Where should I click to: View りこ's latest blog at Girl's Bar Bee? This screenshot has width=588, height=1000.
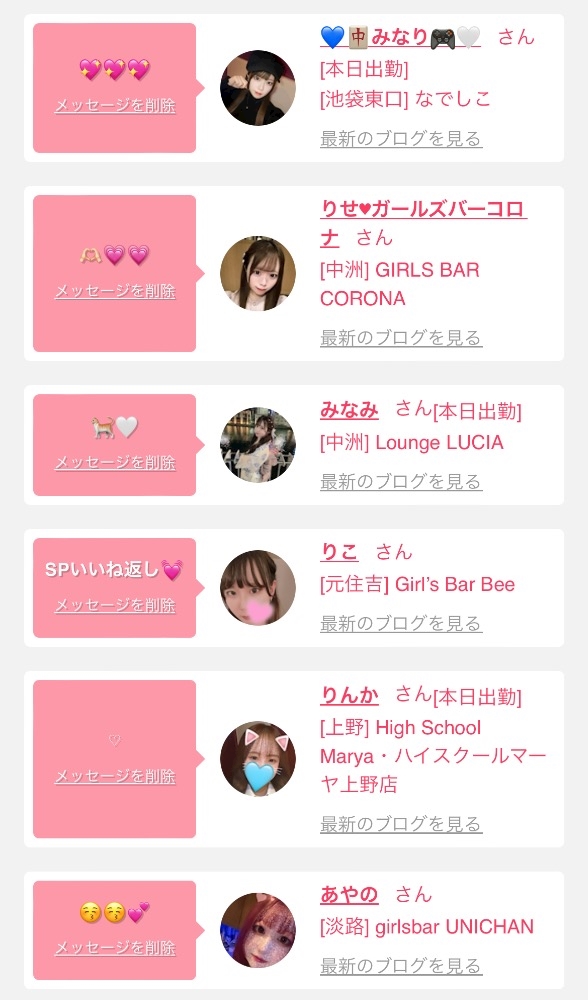pos(401,623)
